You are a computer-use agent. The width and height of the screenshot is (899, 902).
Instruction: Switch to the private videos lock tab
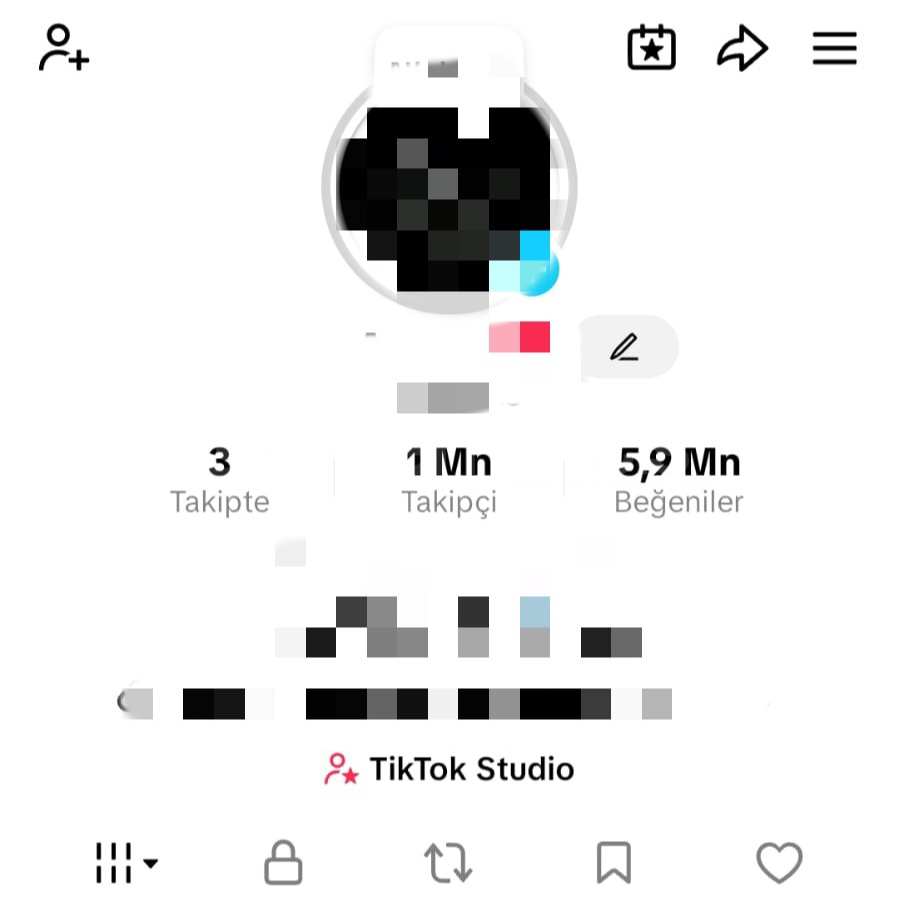[283, 862]
